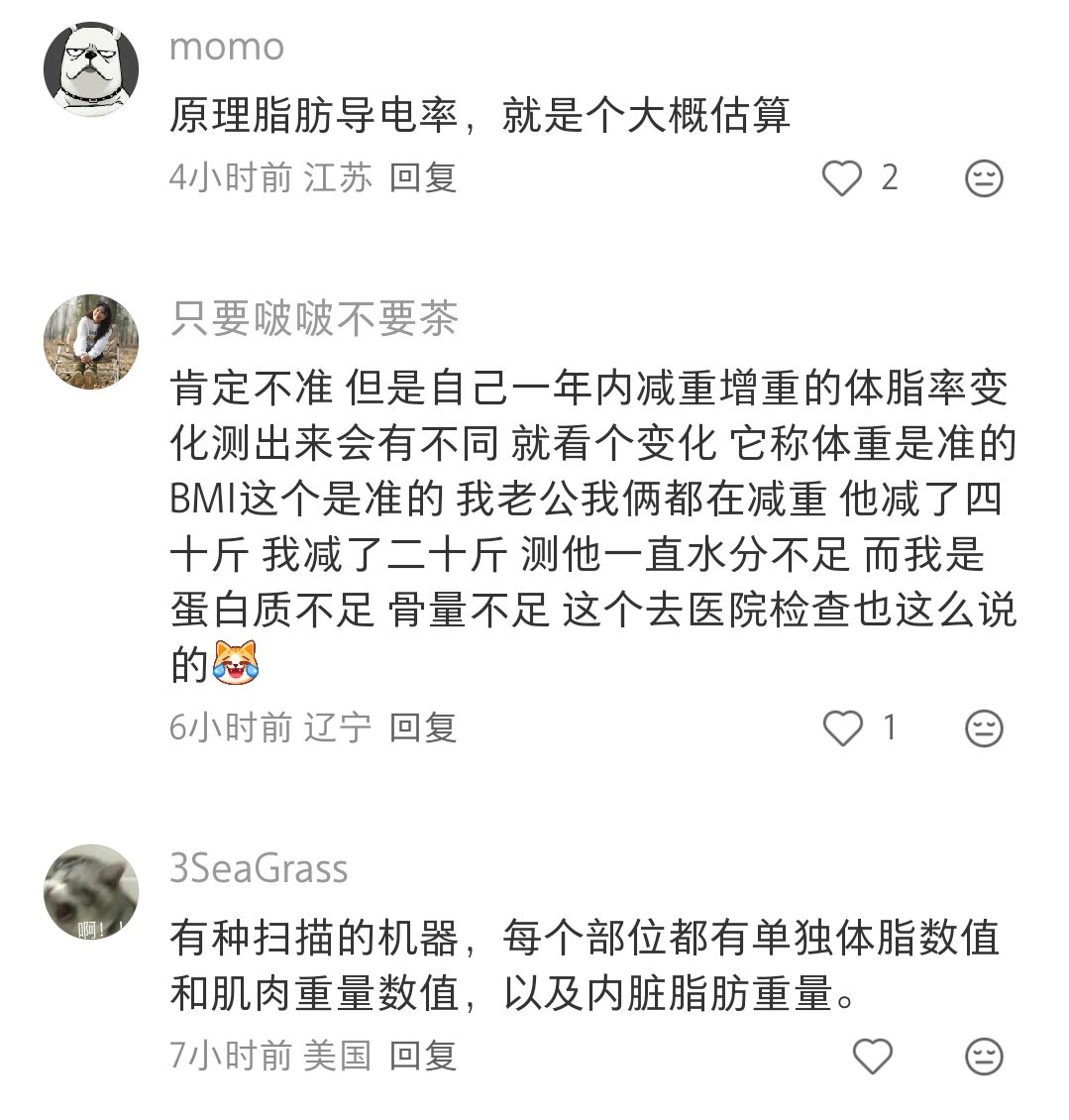Dislike 3SeaGrass's comment

pyautogui.click(x=983, y=1057)
